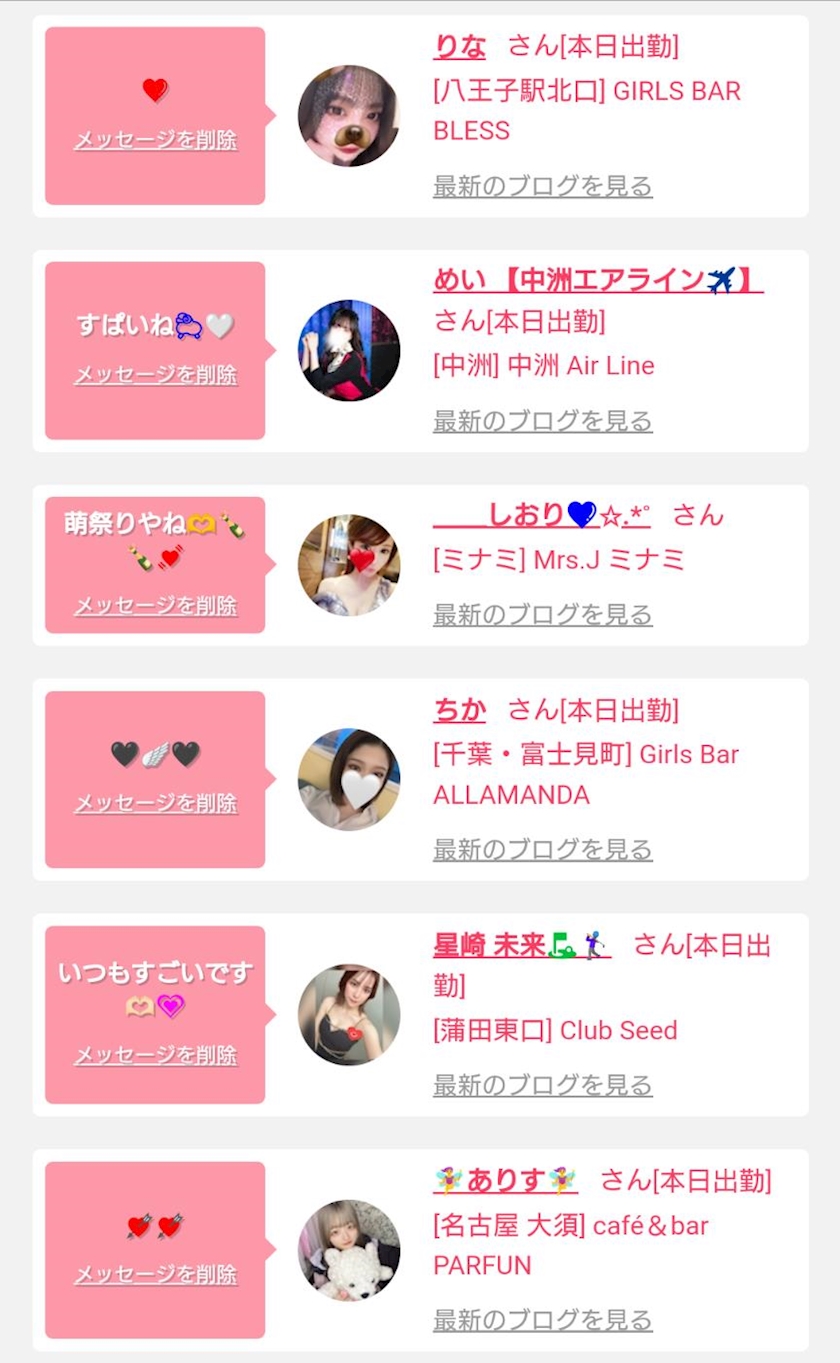Image resolution: width=840 pixels, height=1363 pixels.
Task: Open ありす's profile name link
Action: tap(506, 1181)
